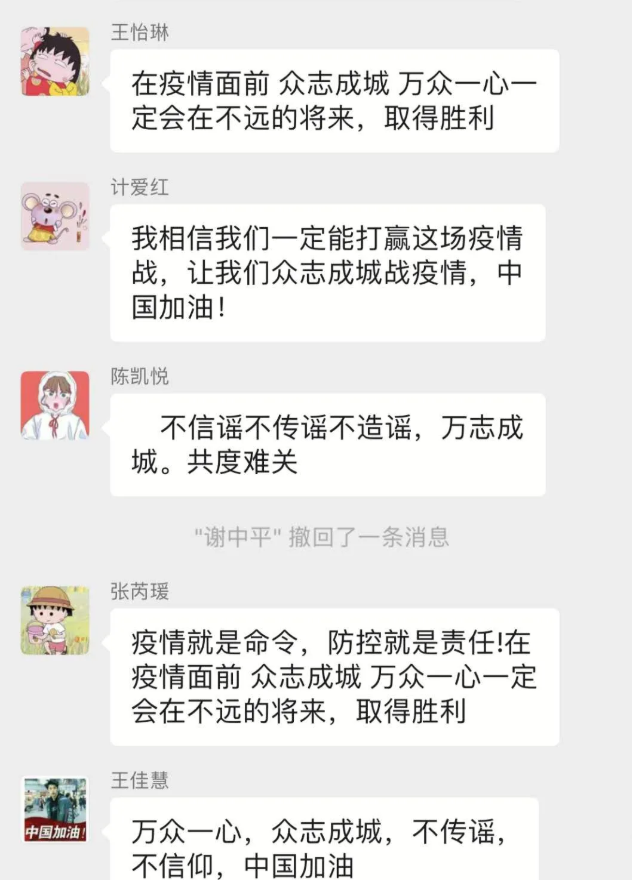632x880 pixels.
Task: Open 张芮瑗's avatar profile
Action: pyautogui.click(x=55, y=620)
